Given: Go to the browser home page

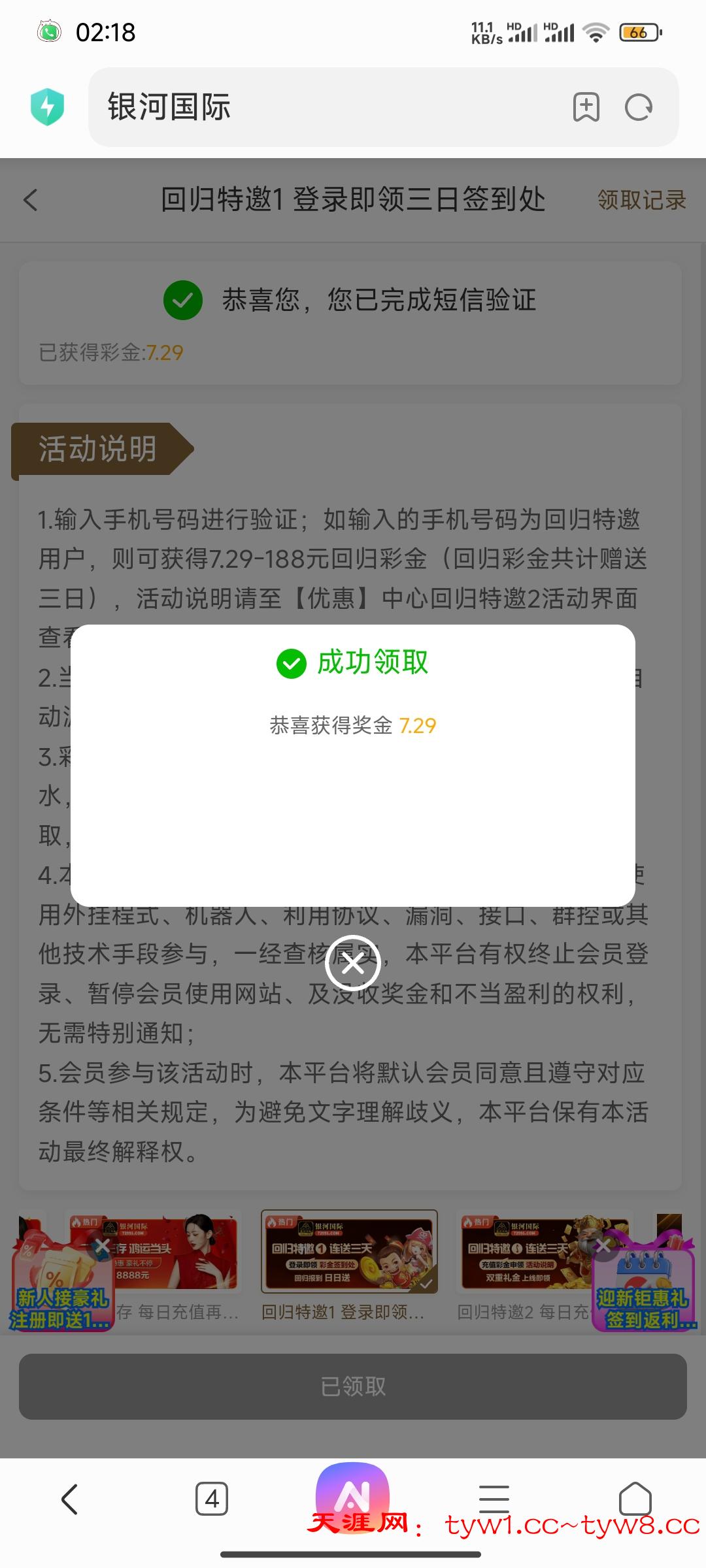Looking at the screenshot, I should click(635, 1499).
